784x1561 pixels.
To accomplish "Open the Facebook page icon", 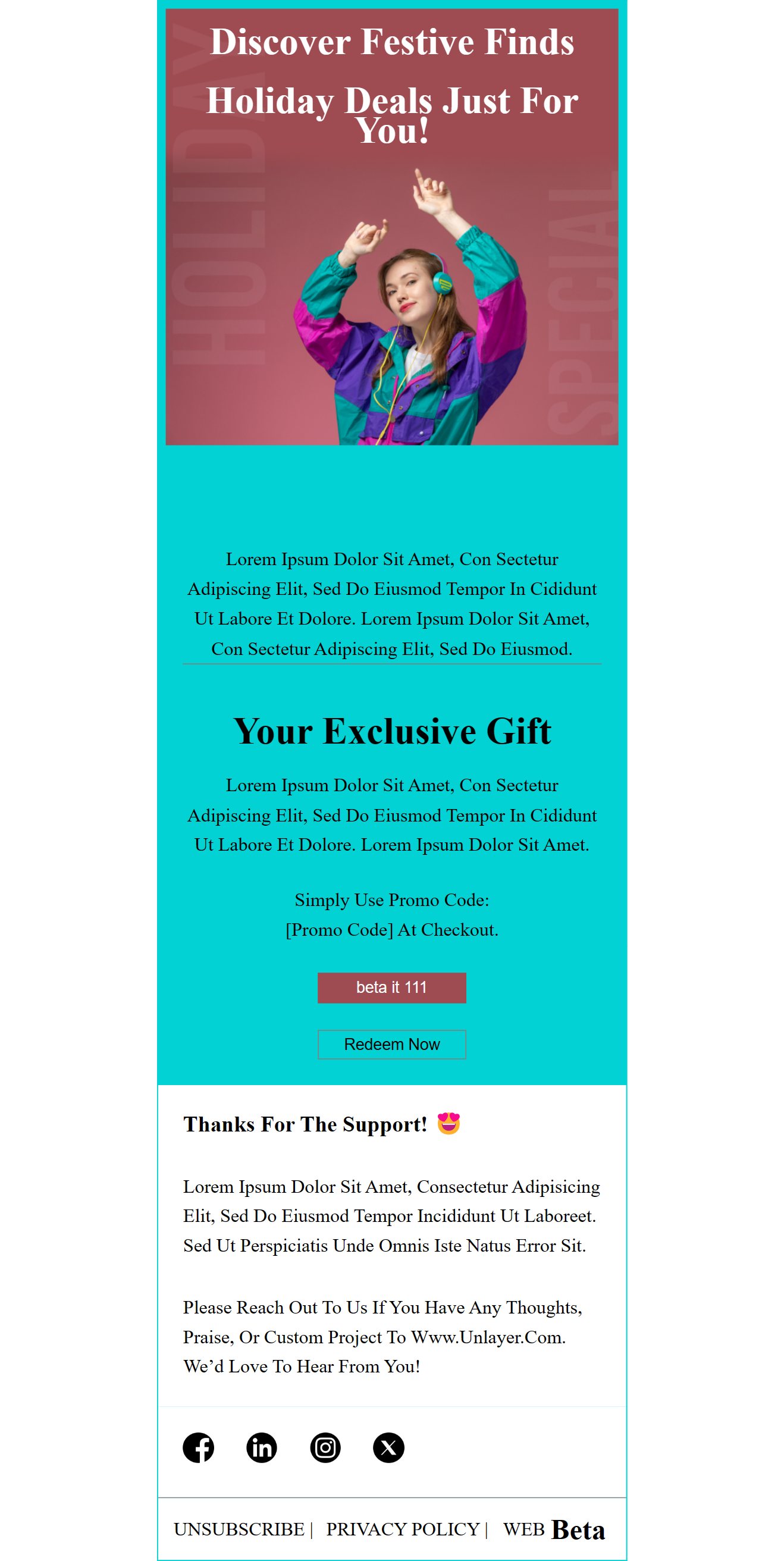I will (x=199, y=1448).
